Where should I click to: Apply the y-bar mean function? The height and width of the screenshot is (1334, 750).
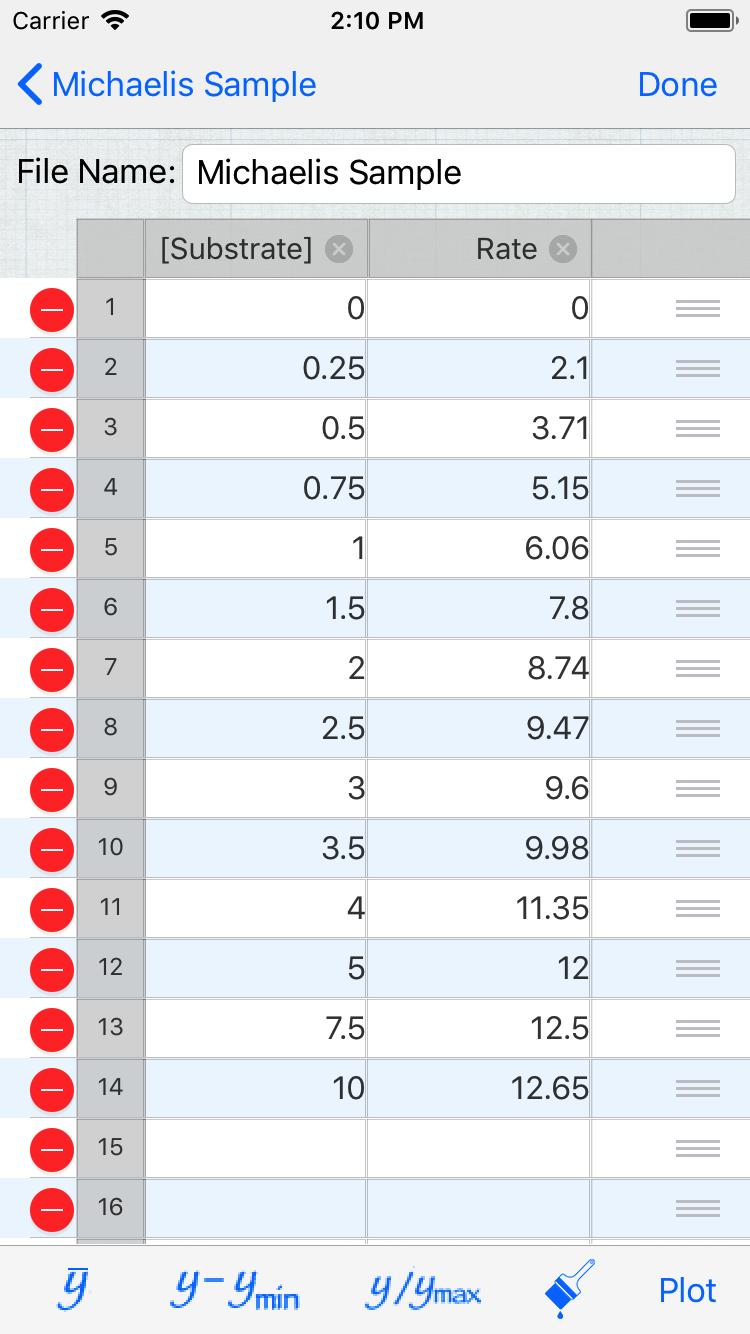point(72,1291)
